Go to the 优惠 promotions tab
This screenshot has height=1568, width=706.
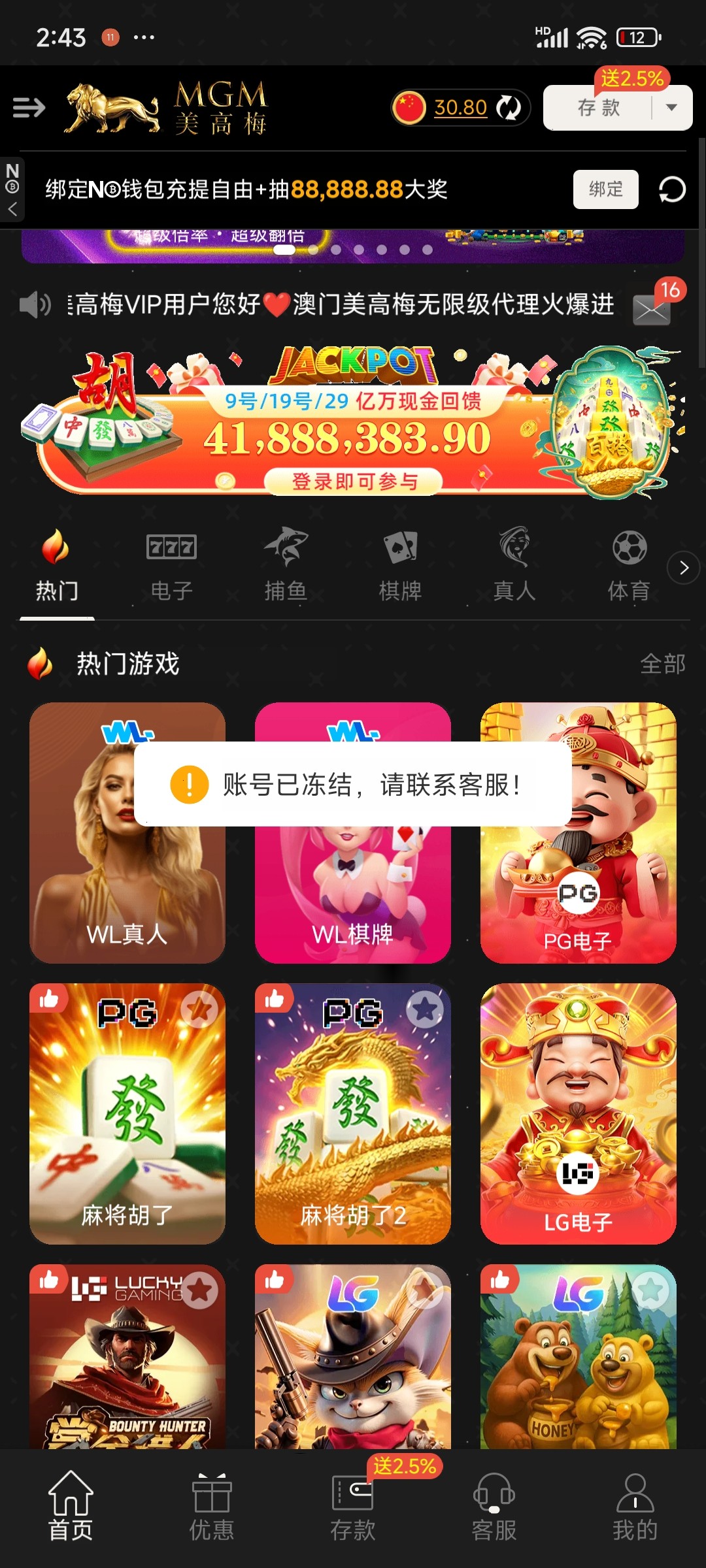(212, 1507)
